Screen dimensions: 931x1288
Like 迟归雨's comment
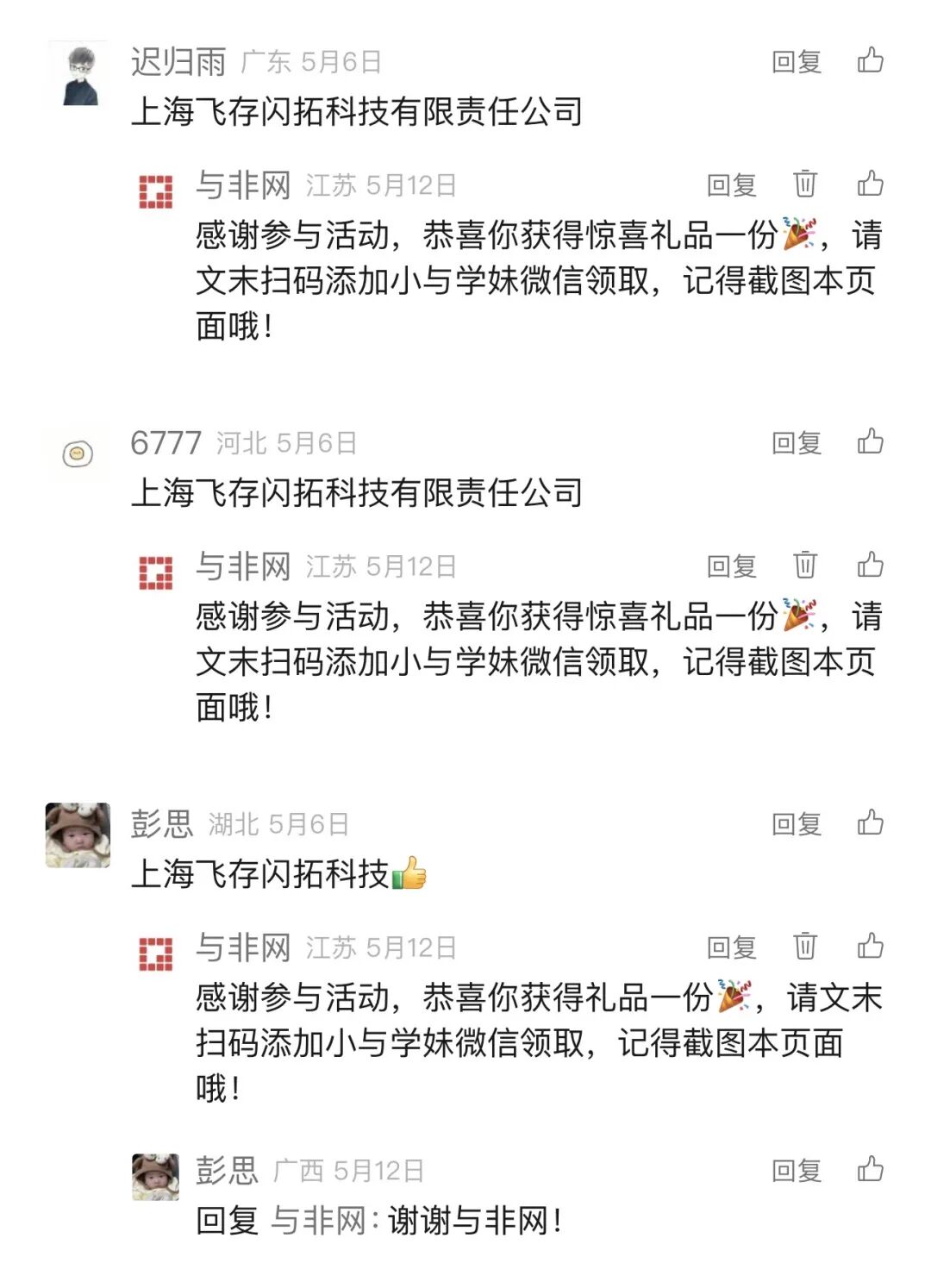pos(870,60)
